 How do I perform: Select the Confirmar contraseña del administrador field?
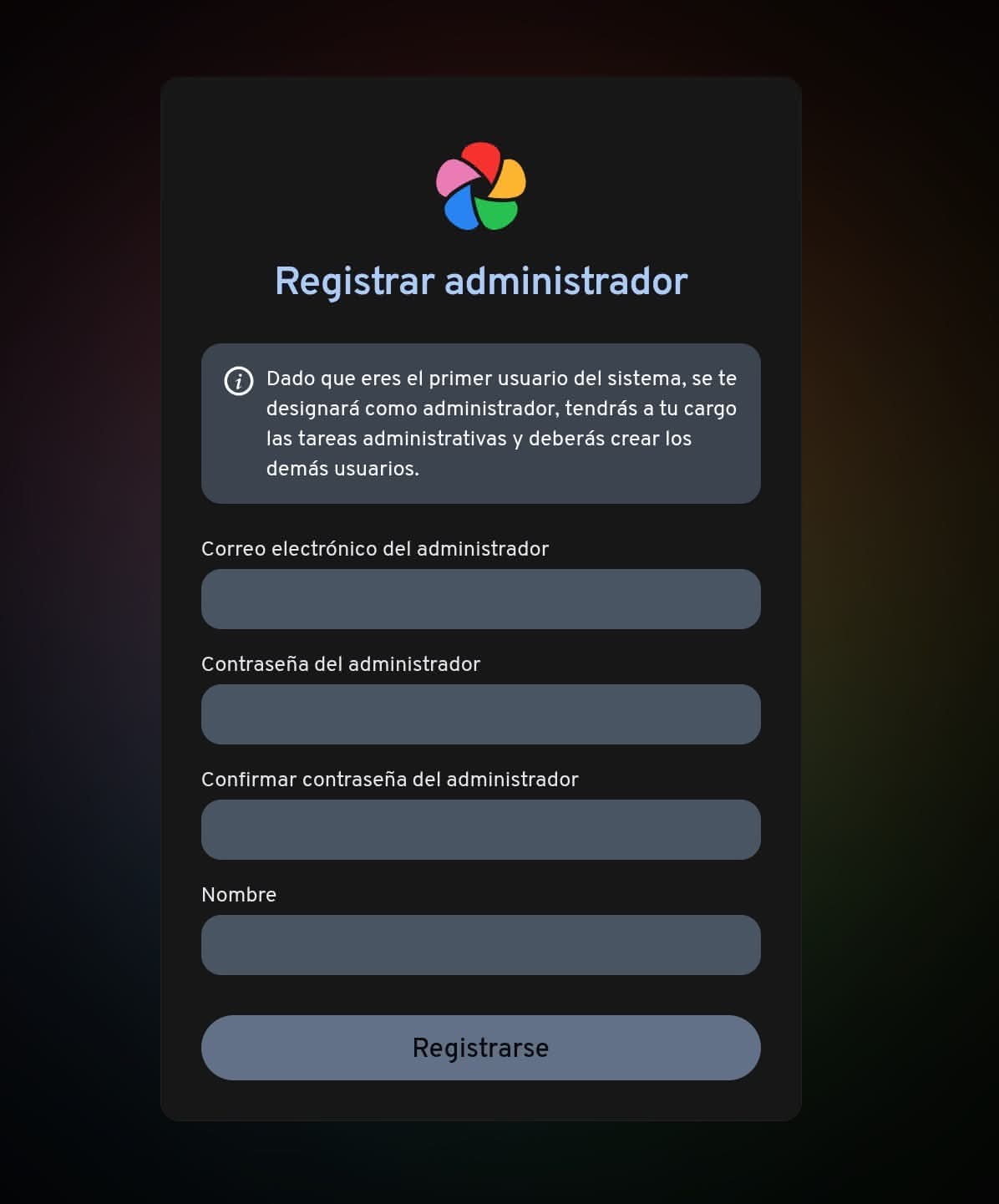tap(480, 830)
